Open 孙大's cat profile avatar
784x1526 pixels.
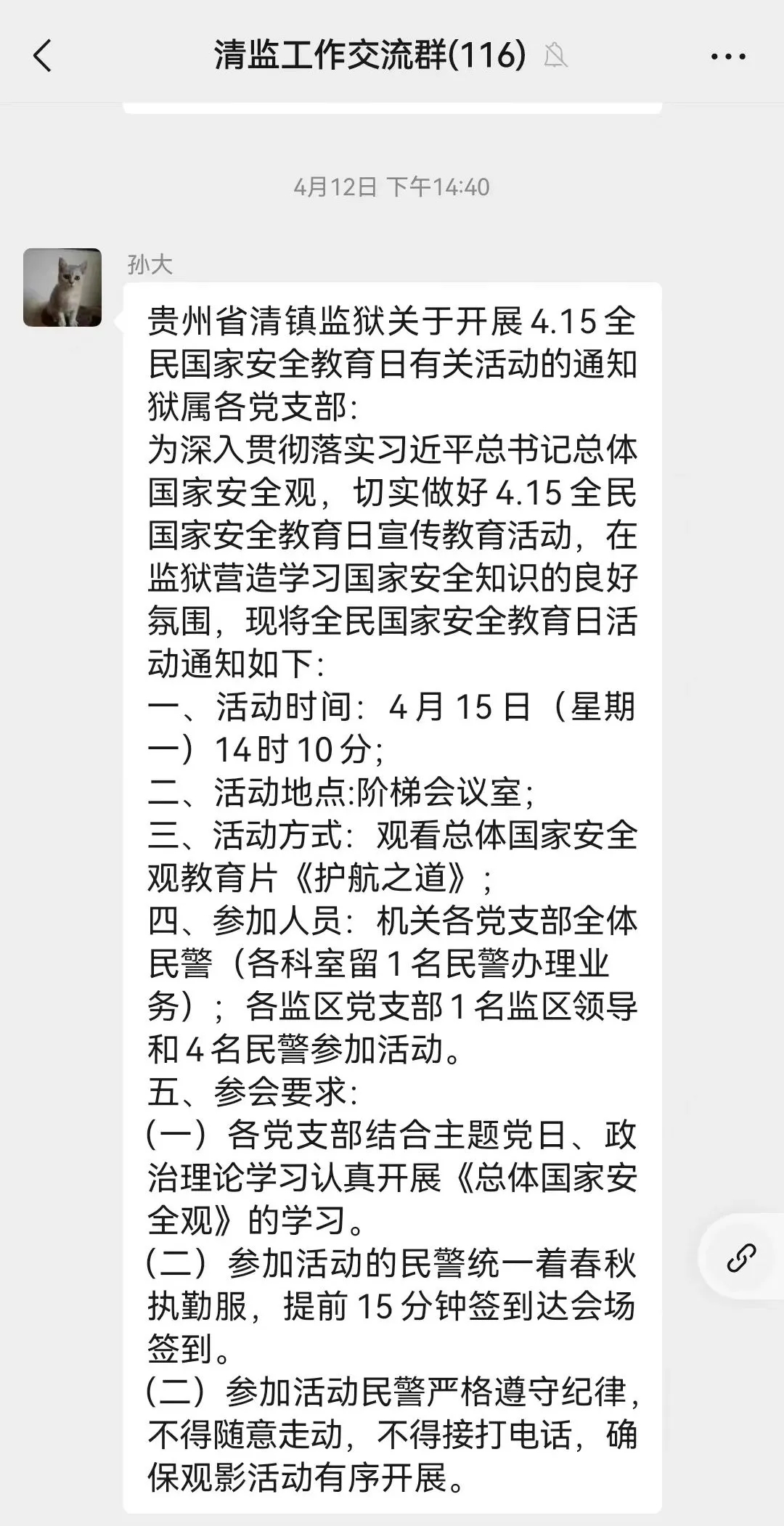point(62,287)
